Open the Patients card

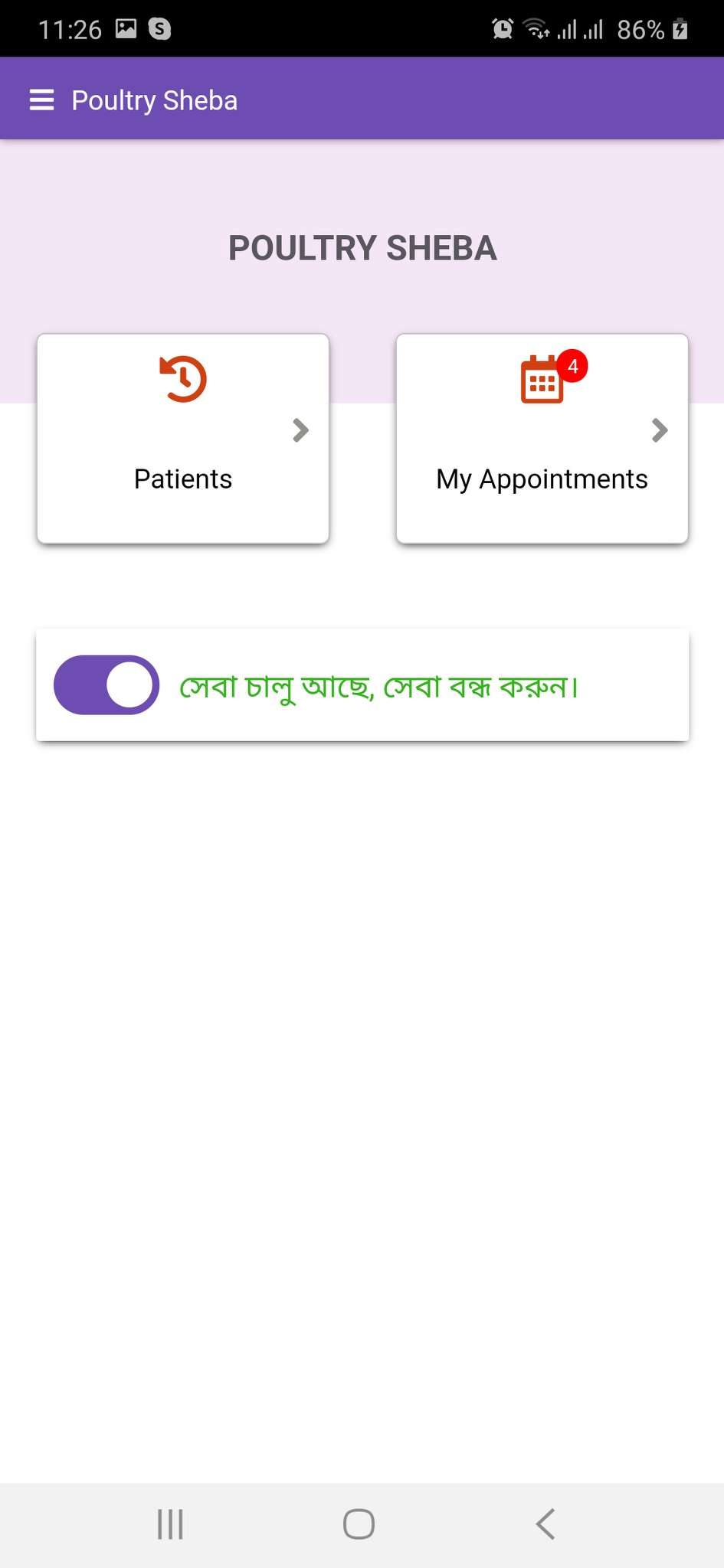tap(183, 439)
